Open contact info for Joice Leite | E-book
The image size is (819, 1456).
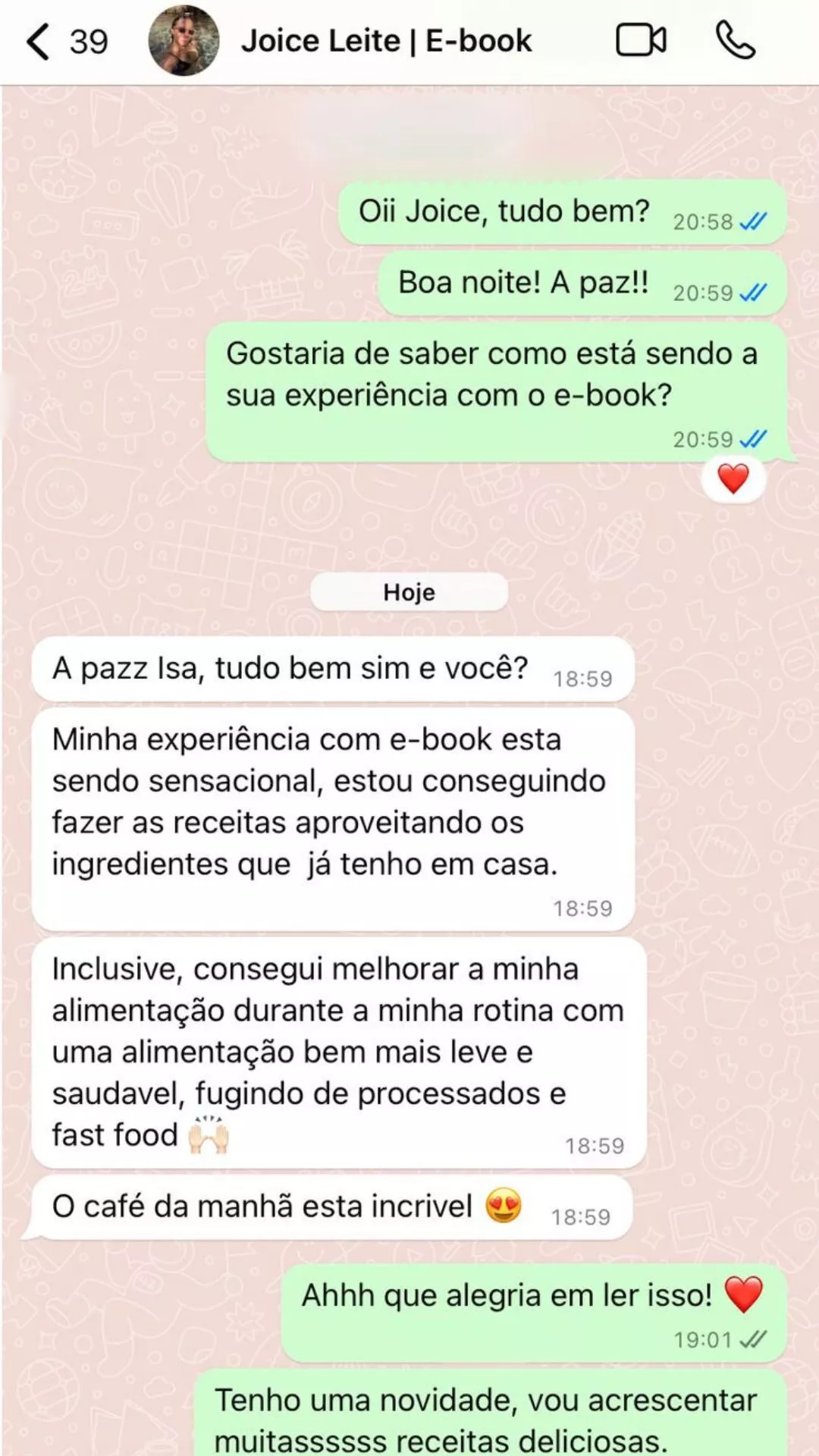tap(387, 41)
